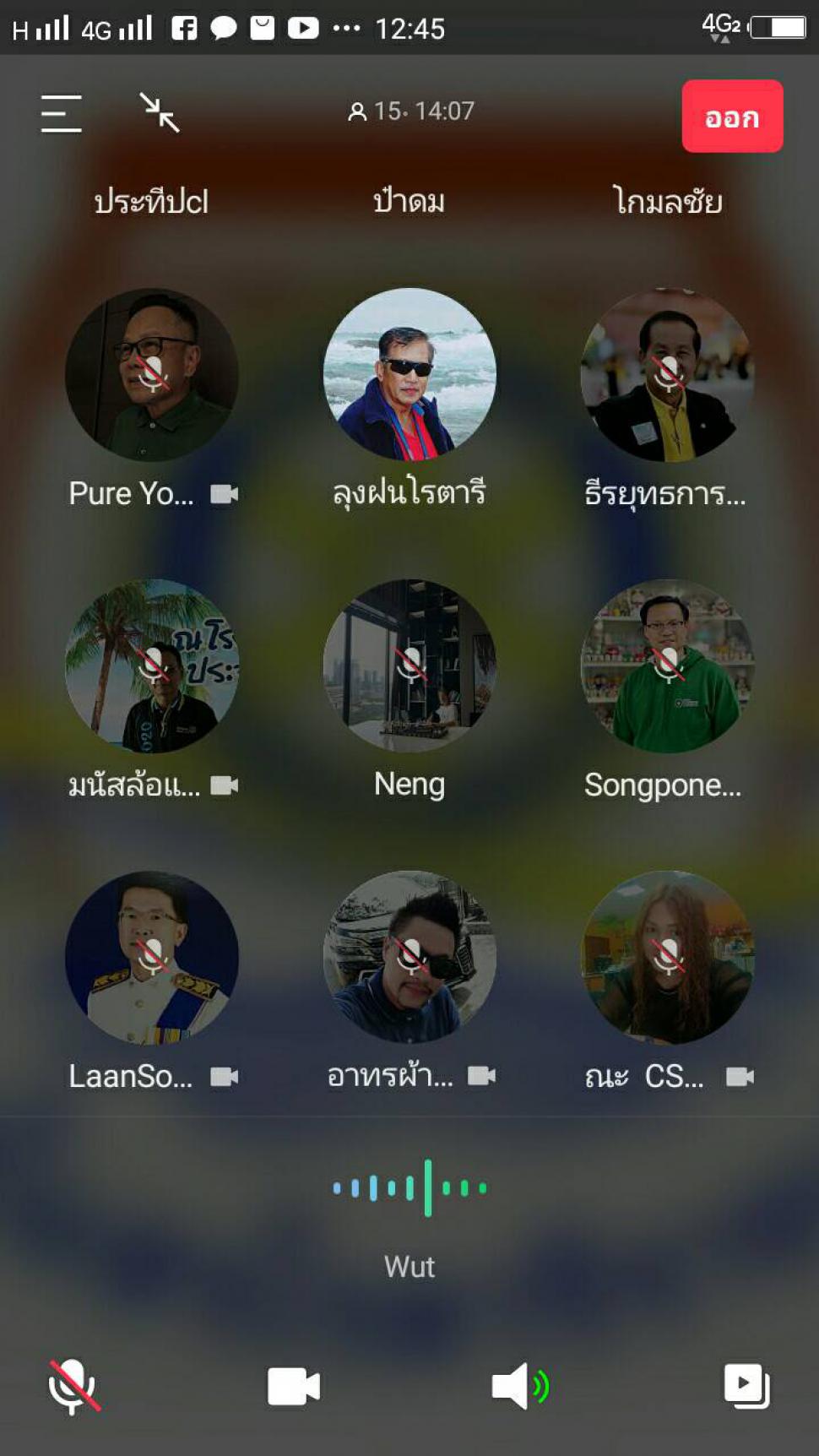Image resolution: width=819 pixels, height=1456 pixels.
Task: Select participant ลุงฝนไรตารี
Action: (409, 375)
